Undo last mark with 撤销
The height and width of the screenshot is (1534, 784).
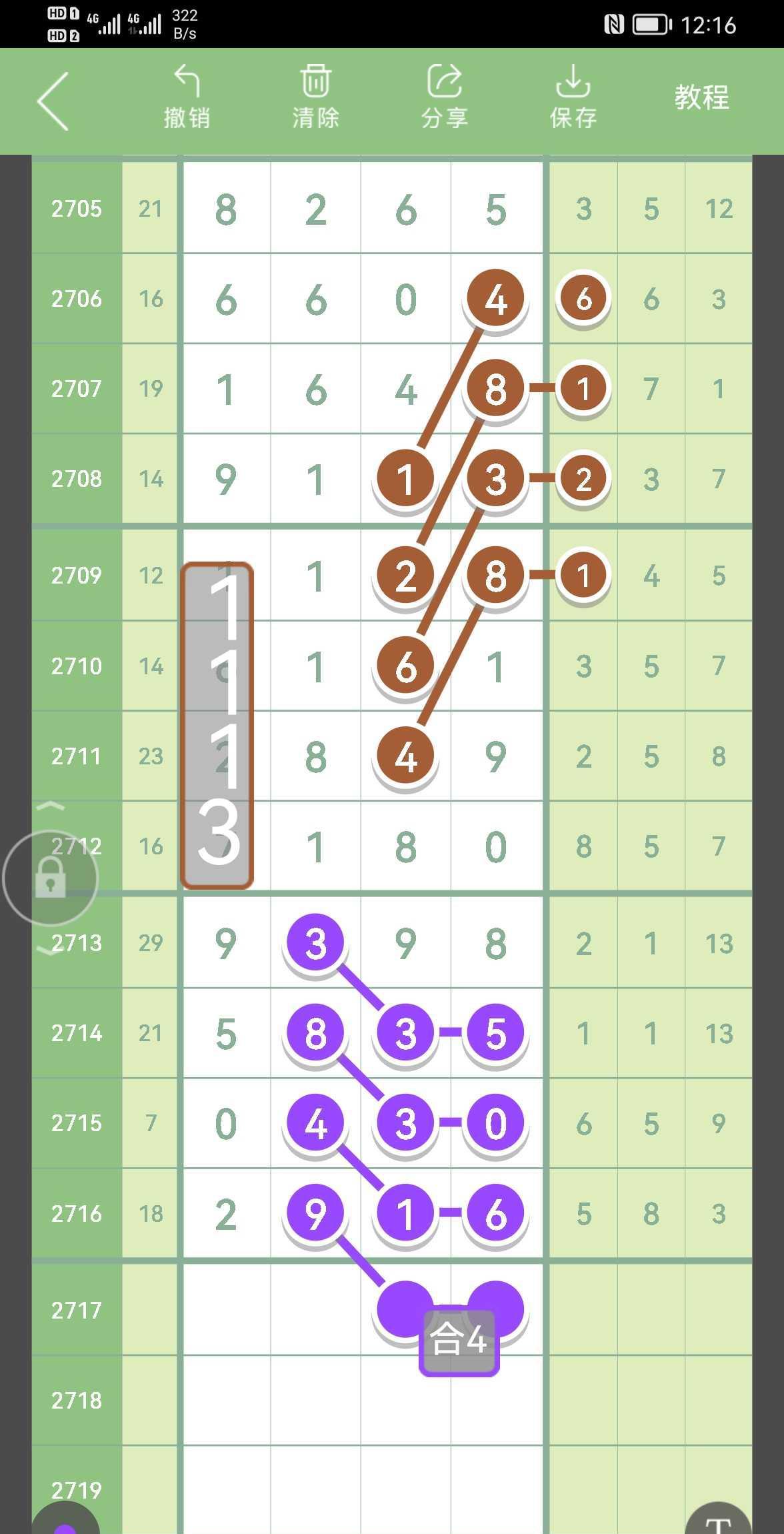[x=187, y=97]
